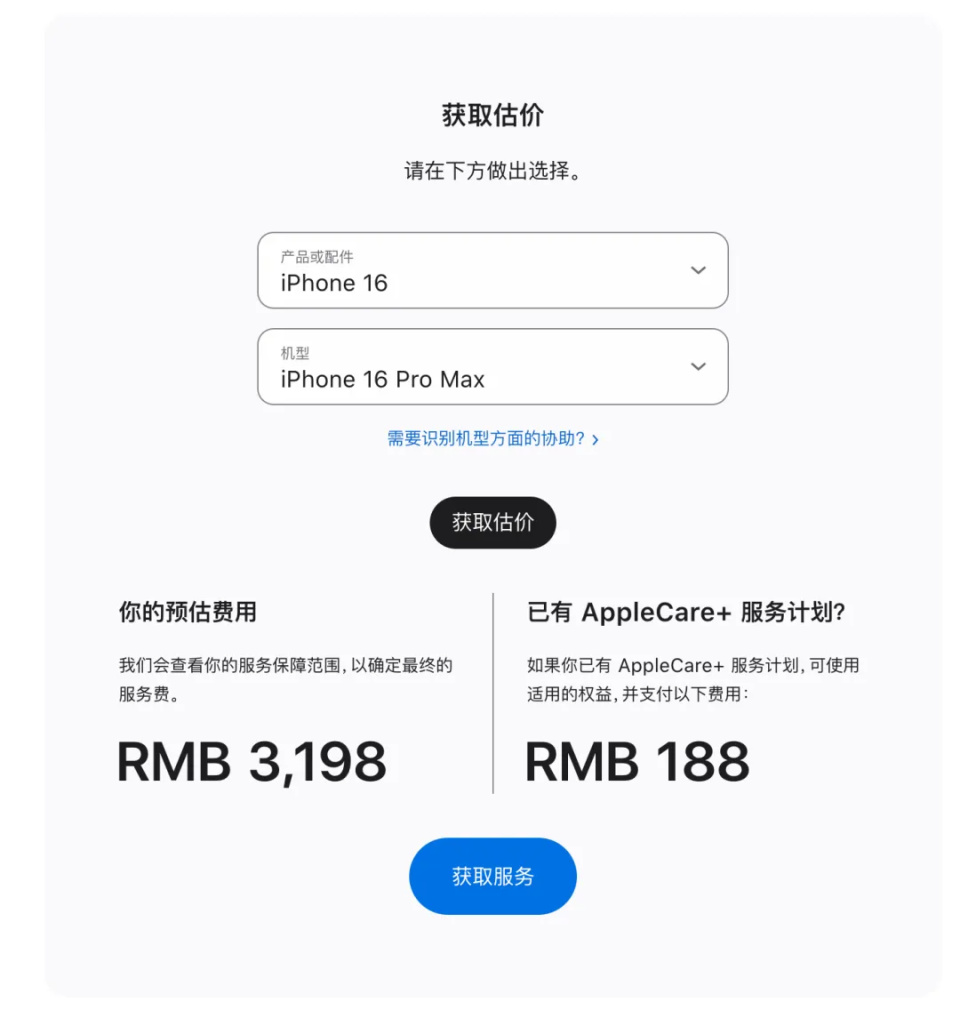Open the 机型 dropdown showing iPhone 16 Pro Max
960x1018 pixels.
492,367
